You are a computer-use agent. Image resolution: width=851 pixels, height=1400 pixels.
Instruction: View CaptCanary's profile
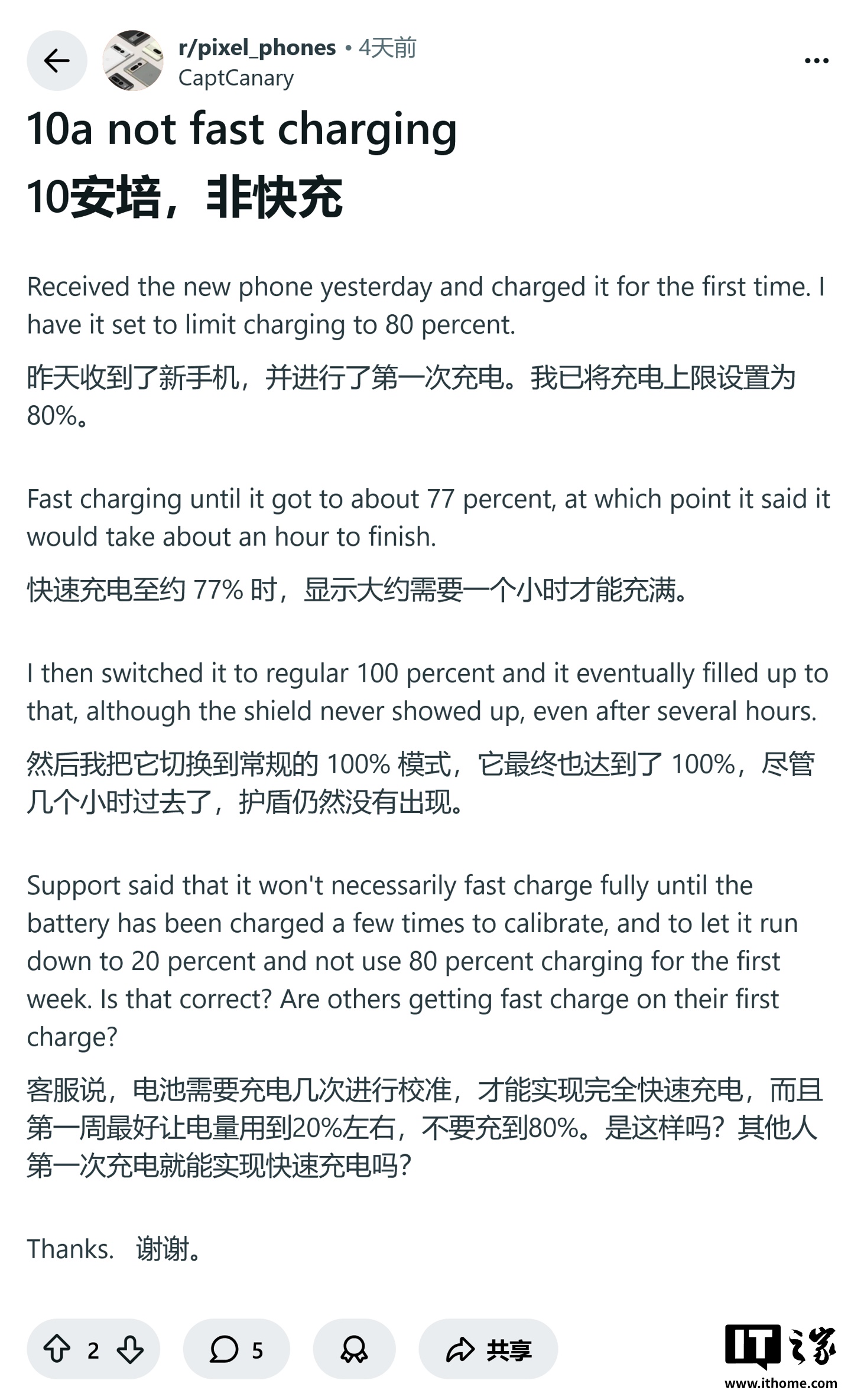click(x=236, y=78)
